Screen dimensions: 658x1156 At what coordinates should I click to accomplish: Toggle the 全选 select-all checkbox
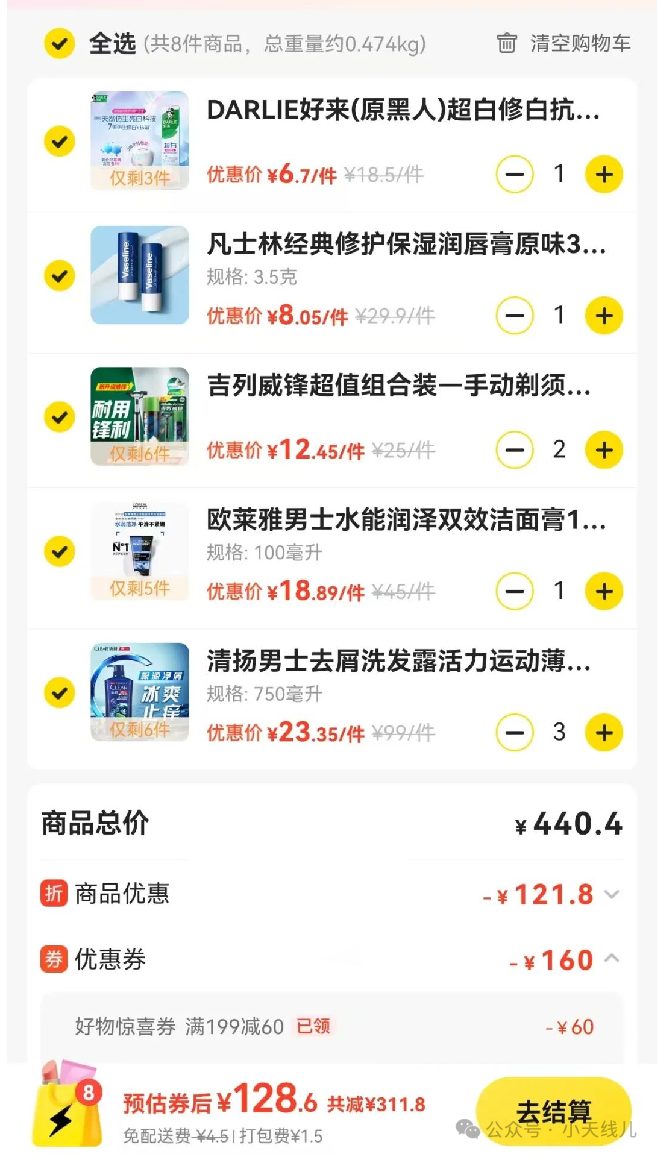pyautogui.click(x=60, y=43)
